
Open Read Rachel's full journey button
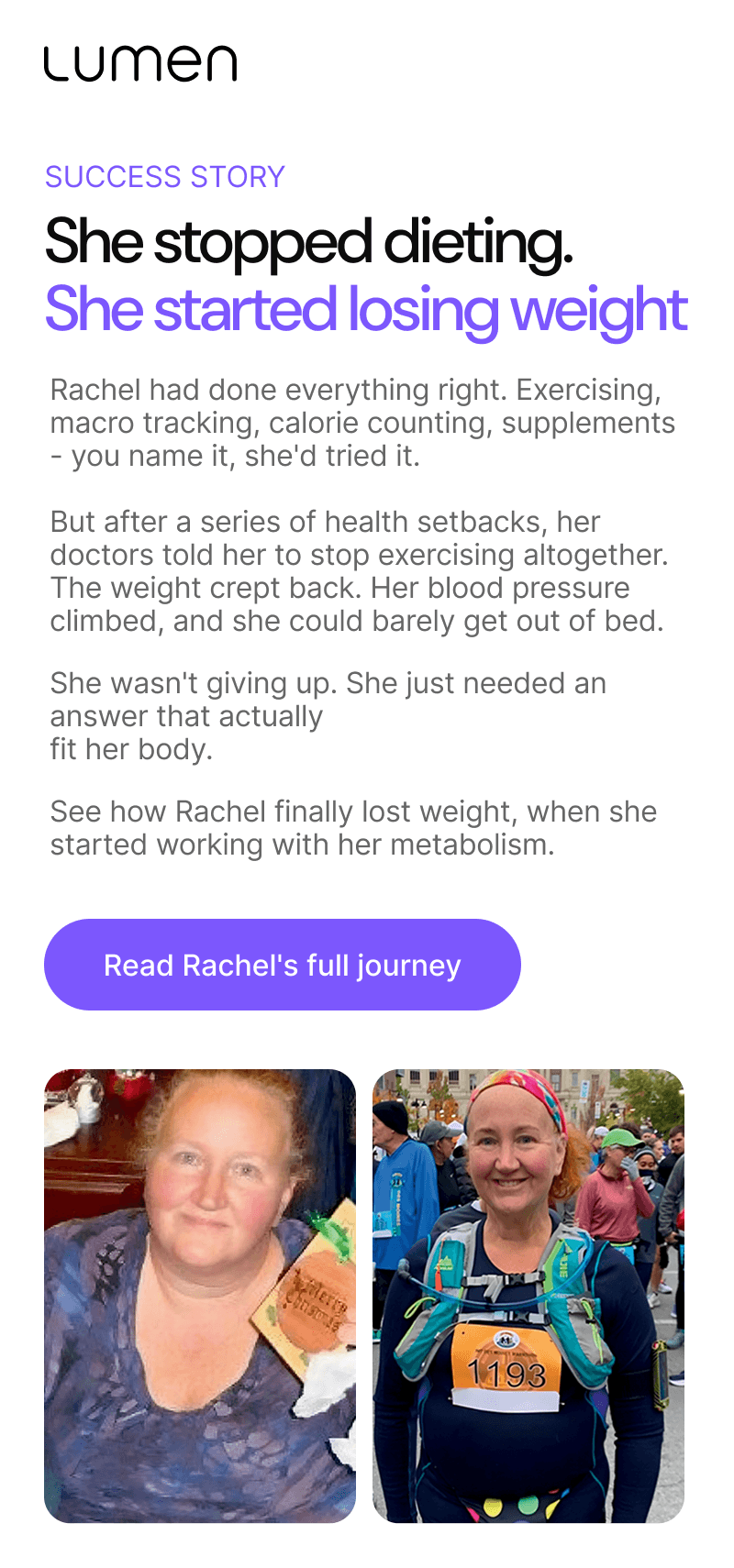click(x=282, y=965)
